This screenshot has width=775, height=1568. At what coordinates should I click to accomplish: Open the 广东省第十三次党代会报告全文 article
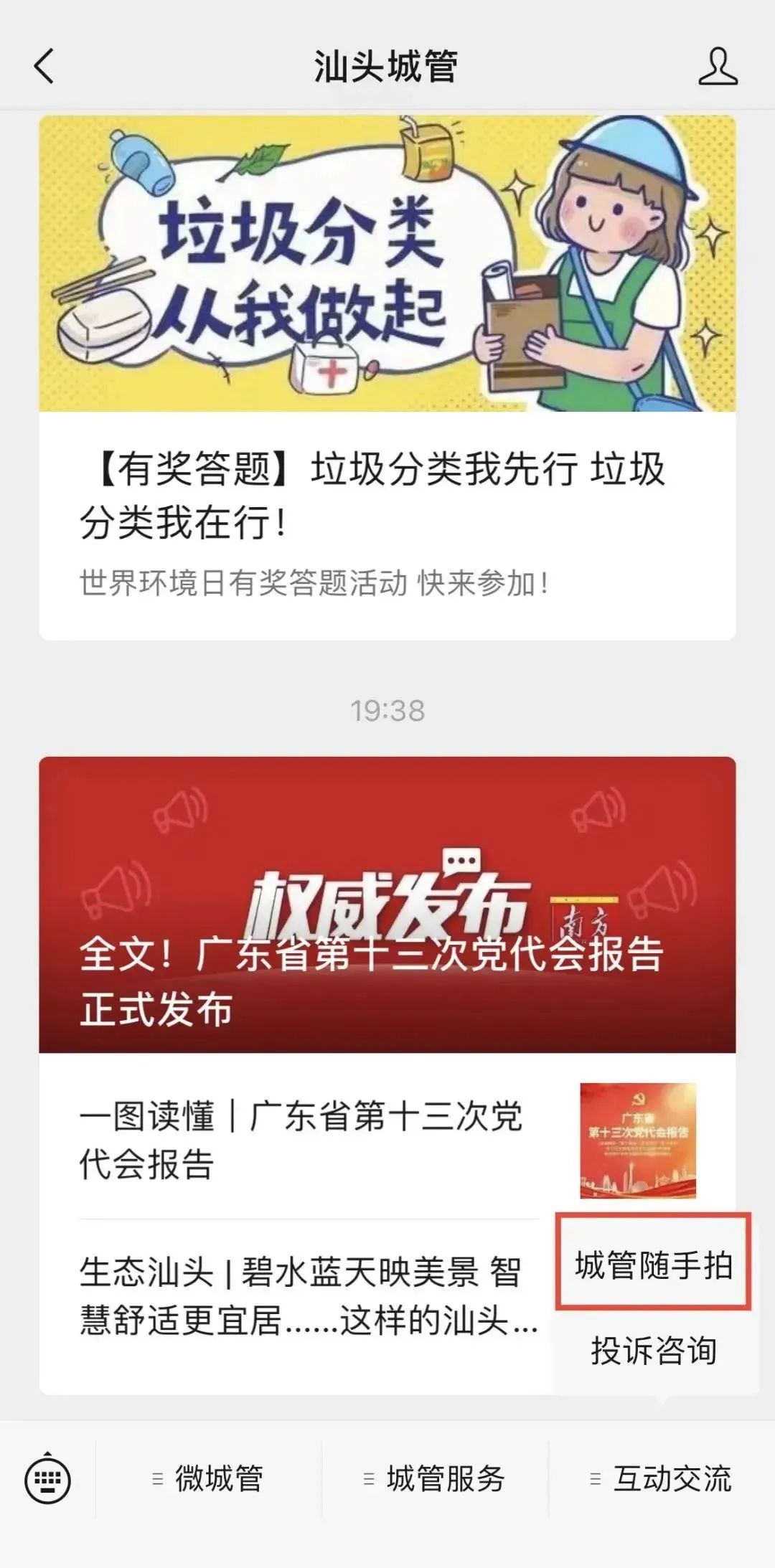click(387, 905)
